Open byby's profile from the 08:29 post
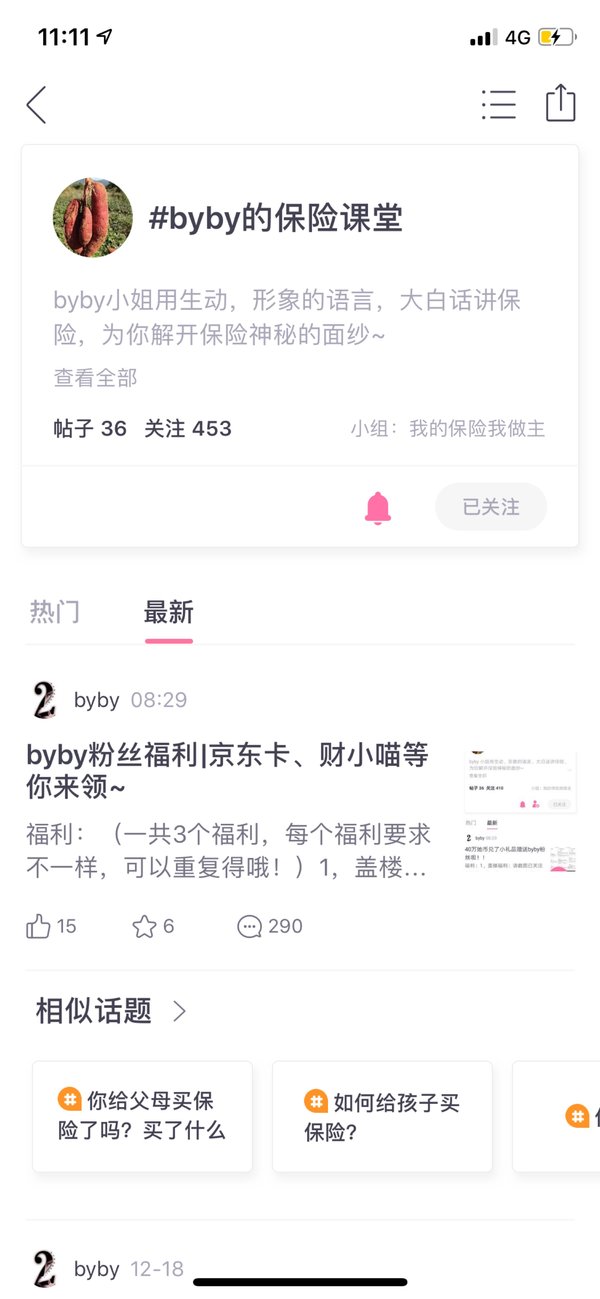600x1299 pixels. point(97,700)
